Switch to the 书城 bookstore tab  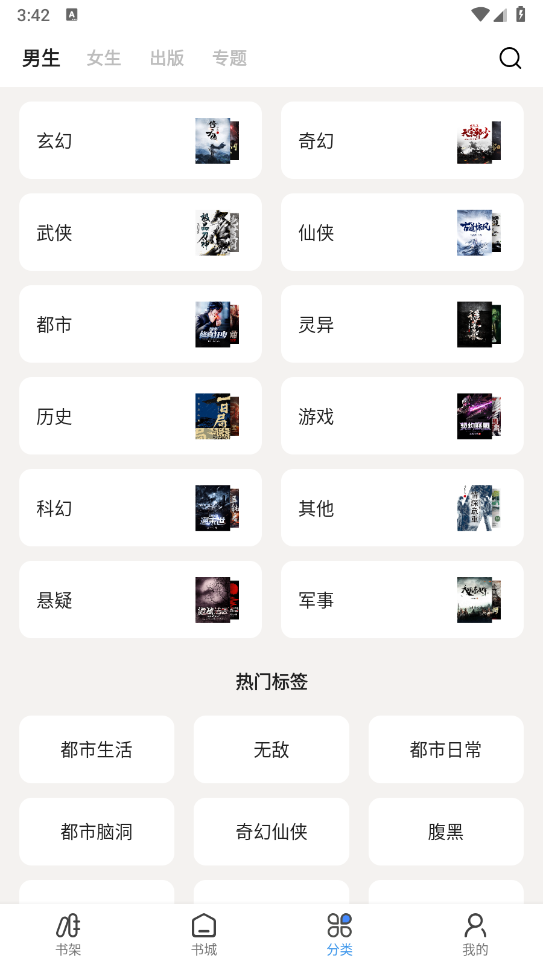(204, 935)
